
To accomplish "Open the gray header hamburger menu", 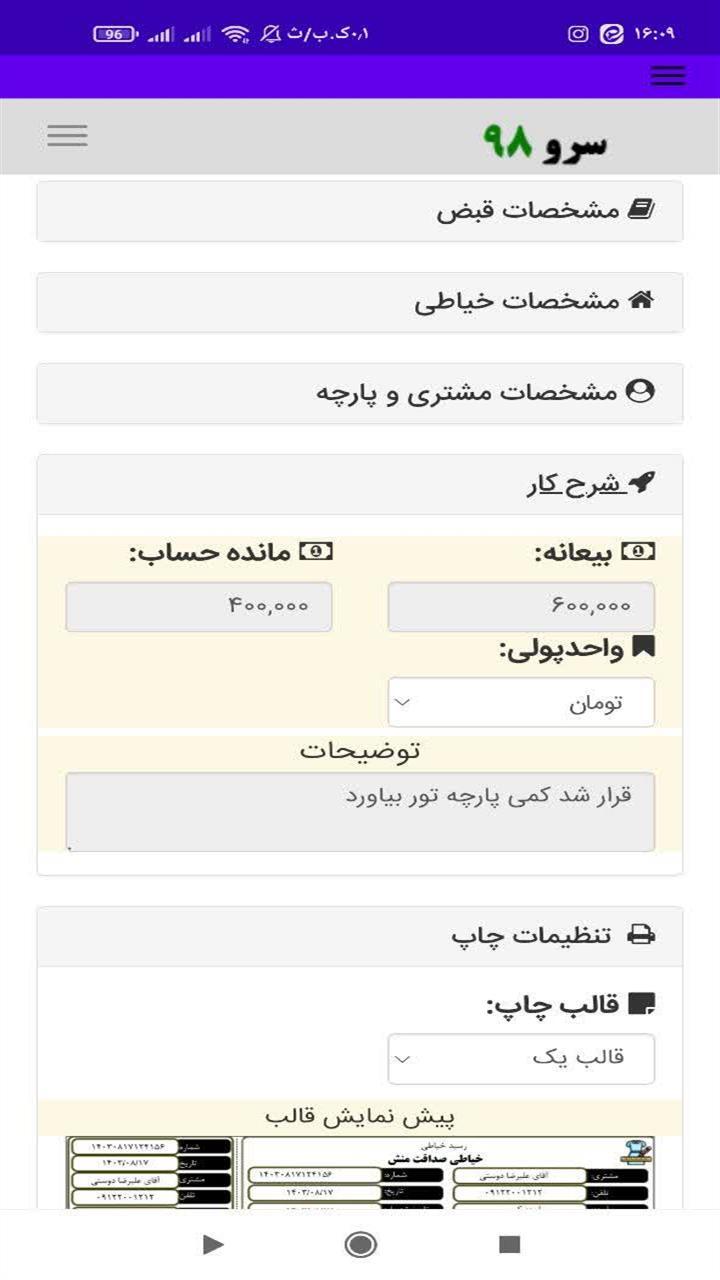I will 67,135.
